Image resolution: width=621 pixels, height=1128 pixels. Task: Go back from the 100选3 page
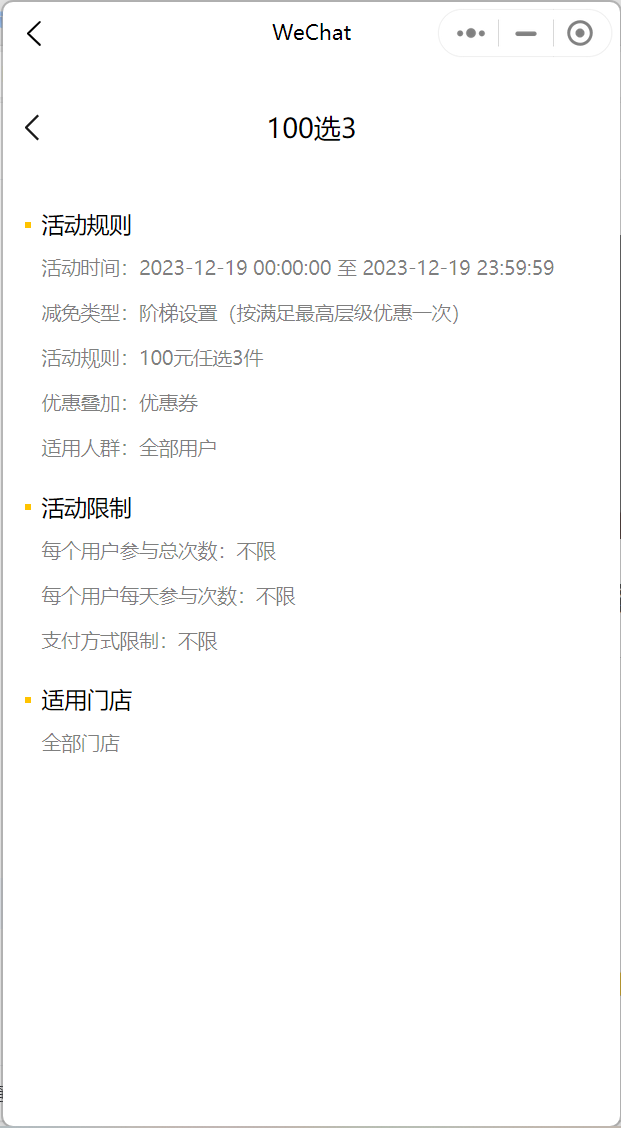click(x=32, y=128)
